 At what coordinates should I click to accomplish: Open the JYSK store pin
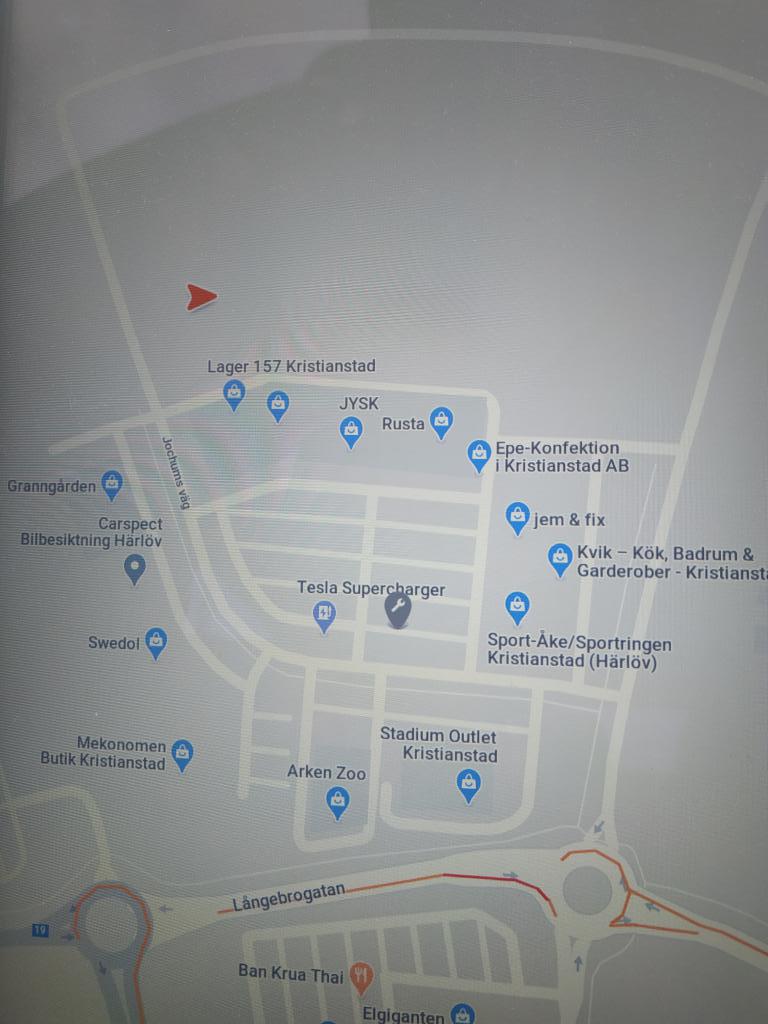pos(350,431)
